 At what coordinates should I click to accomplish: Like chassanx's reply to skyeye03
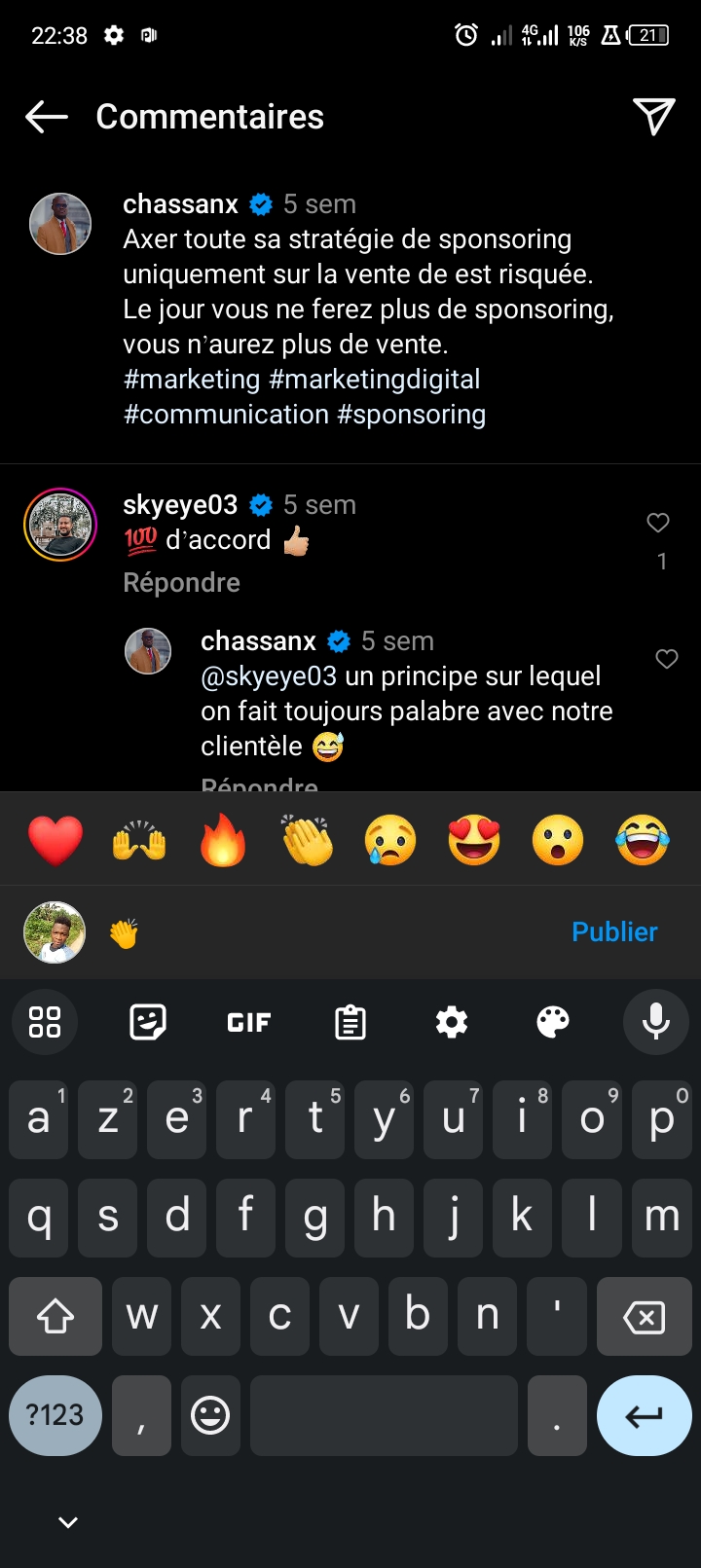tap(667, 660)
